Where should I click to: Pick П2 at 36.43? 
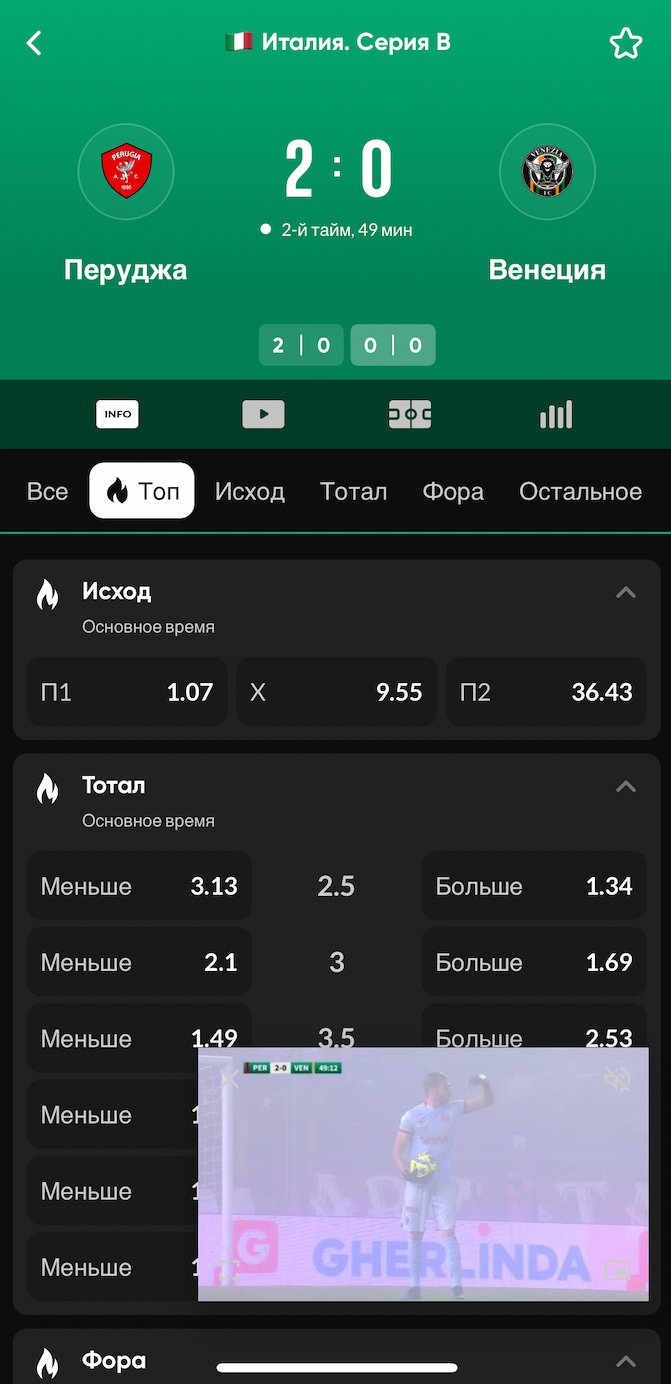(x=546, y=691)
